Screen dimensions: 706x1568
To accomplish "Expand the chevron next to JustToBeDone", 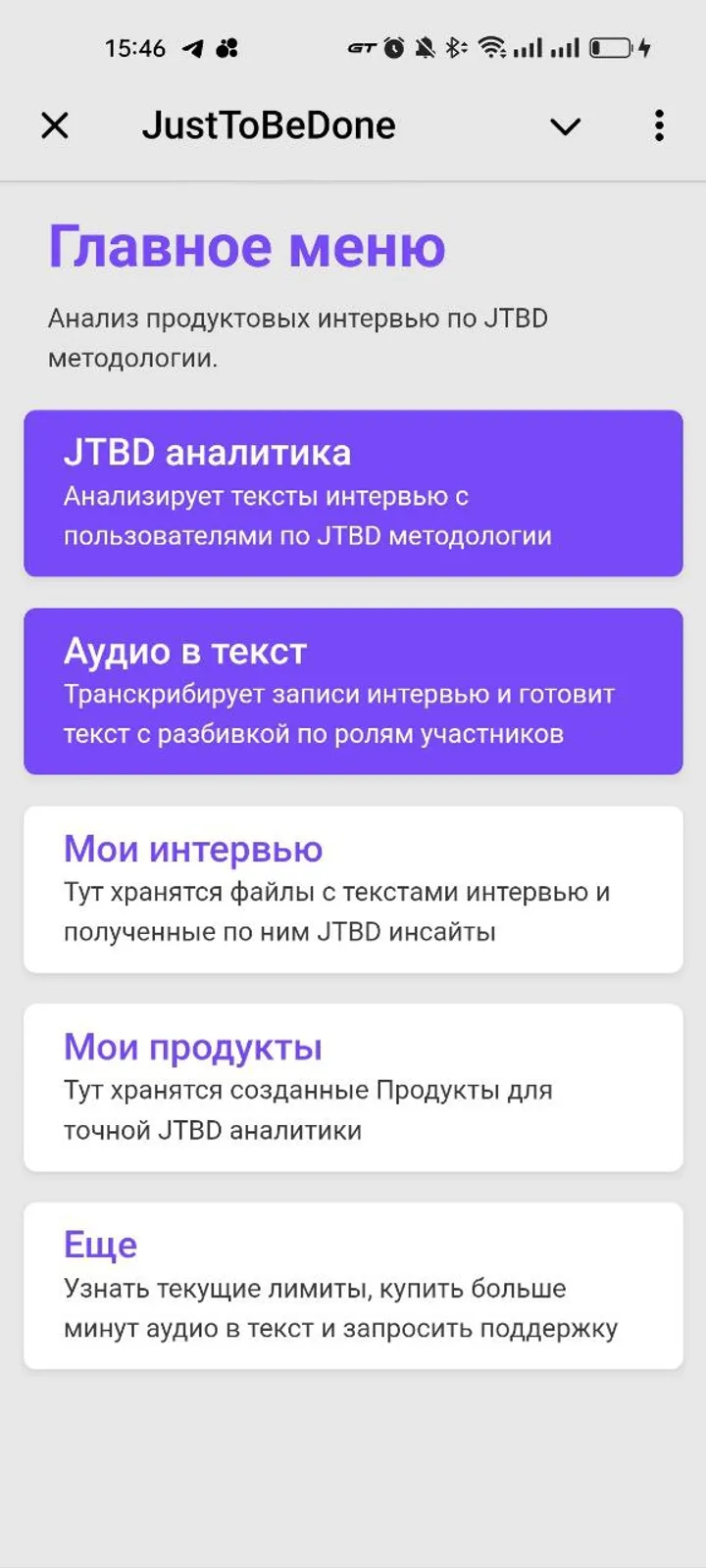I will (x=565, y=126).
